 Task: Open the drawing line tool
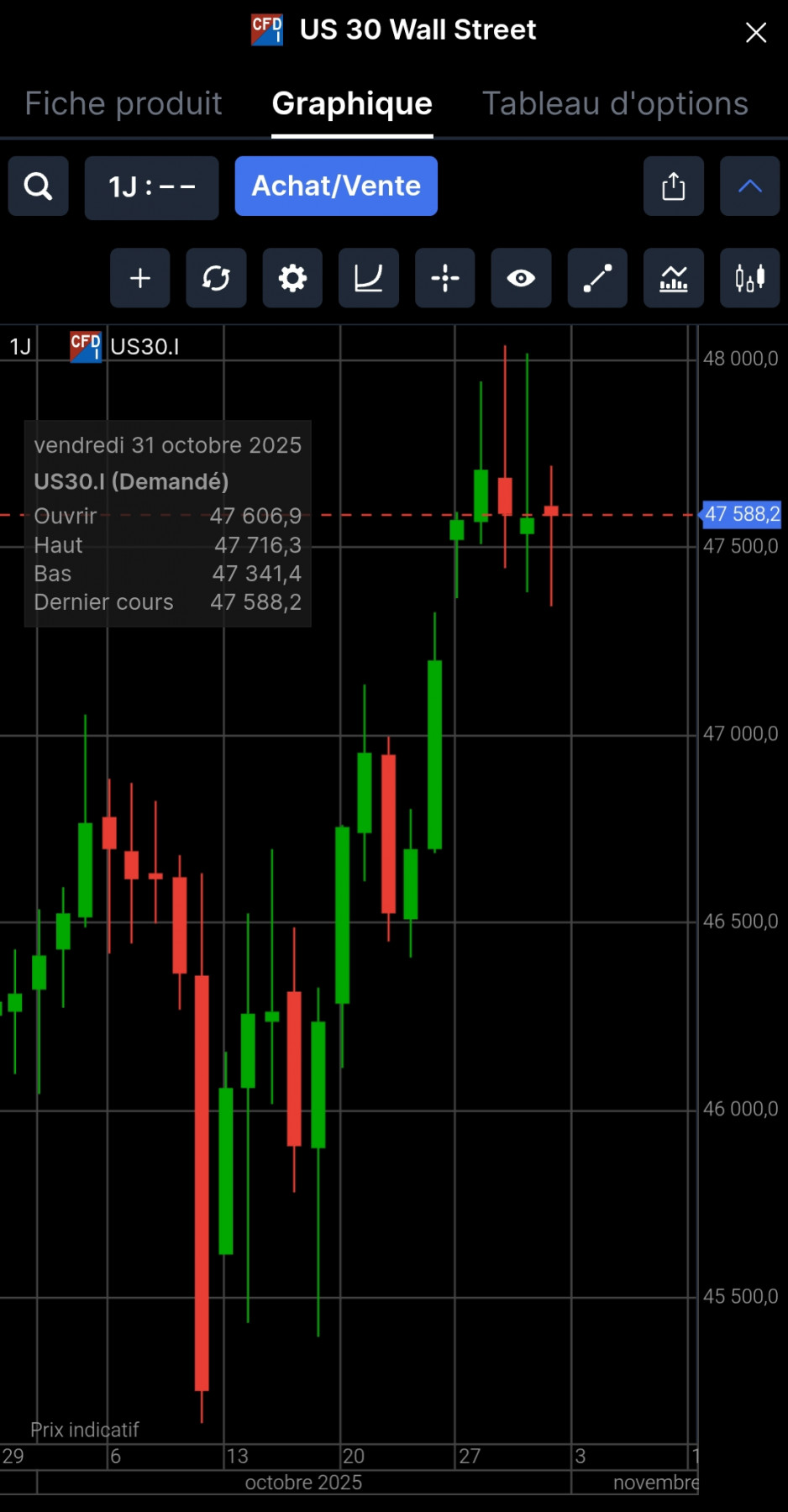point(596,278)
